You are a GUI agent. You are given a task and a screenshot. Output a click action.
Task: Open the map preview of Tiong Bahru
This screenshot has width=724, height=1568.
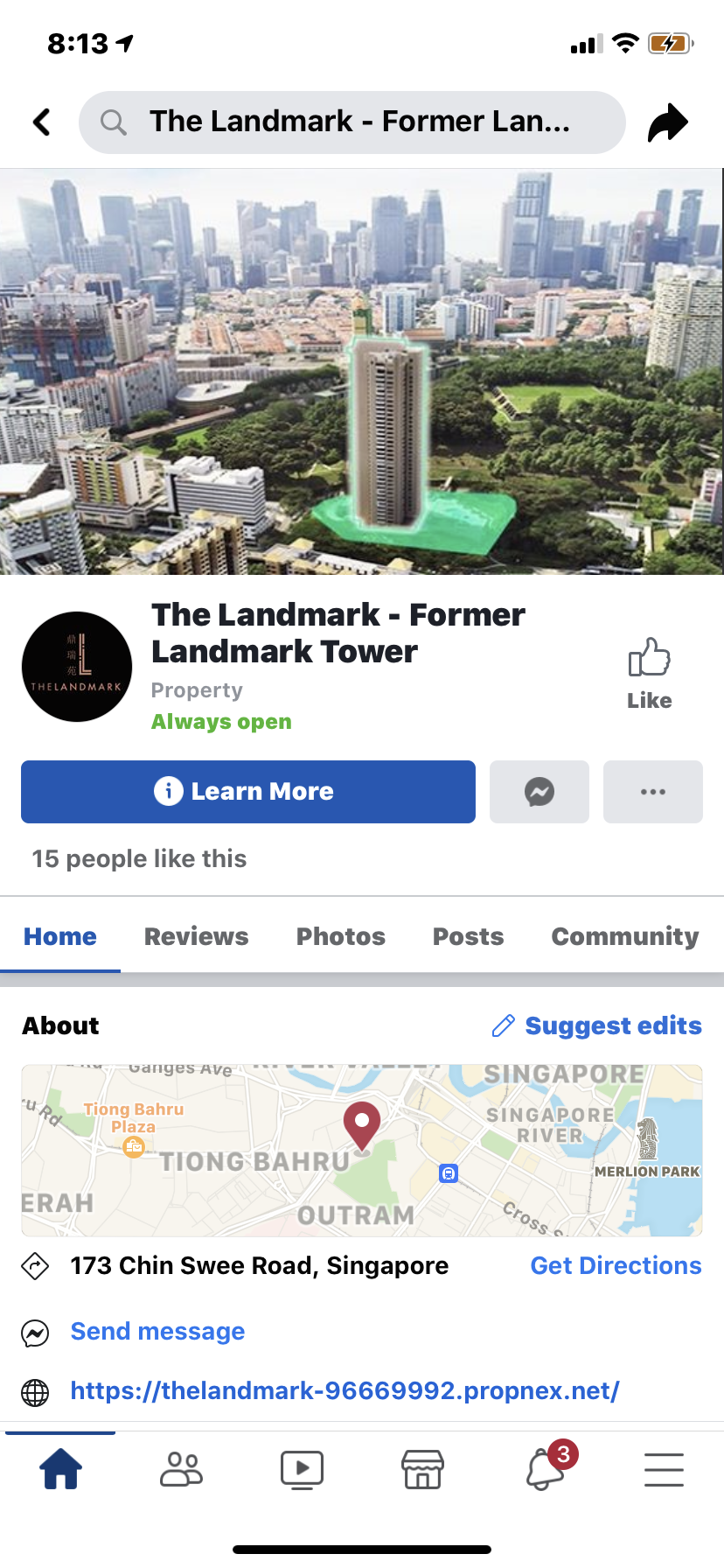(362, 1150)
